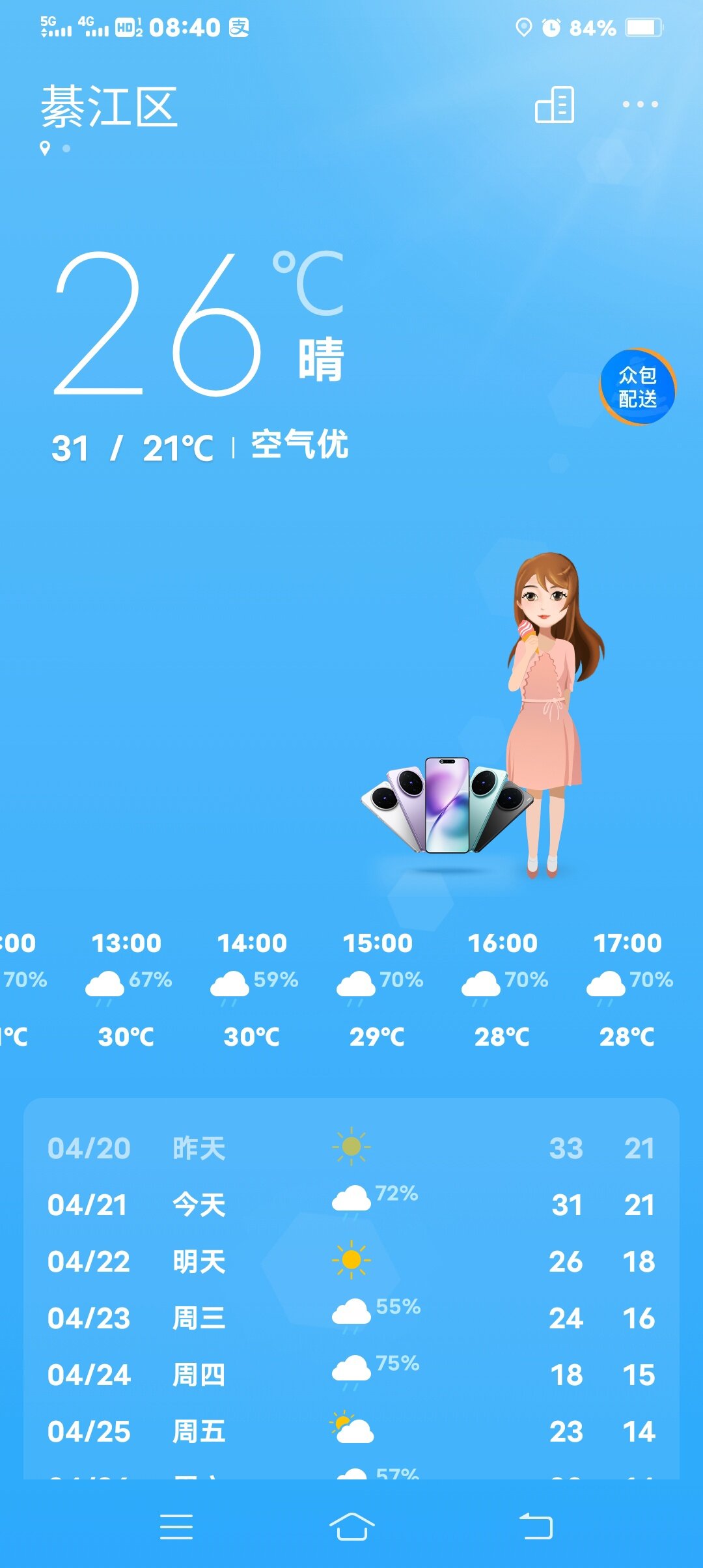This screenshot has width=703, height=1568.
Task: Tap the phone collection promotional image
Action: pos(447,805)
